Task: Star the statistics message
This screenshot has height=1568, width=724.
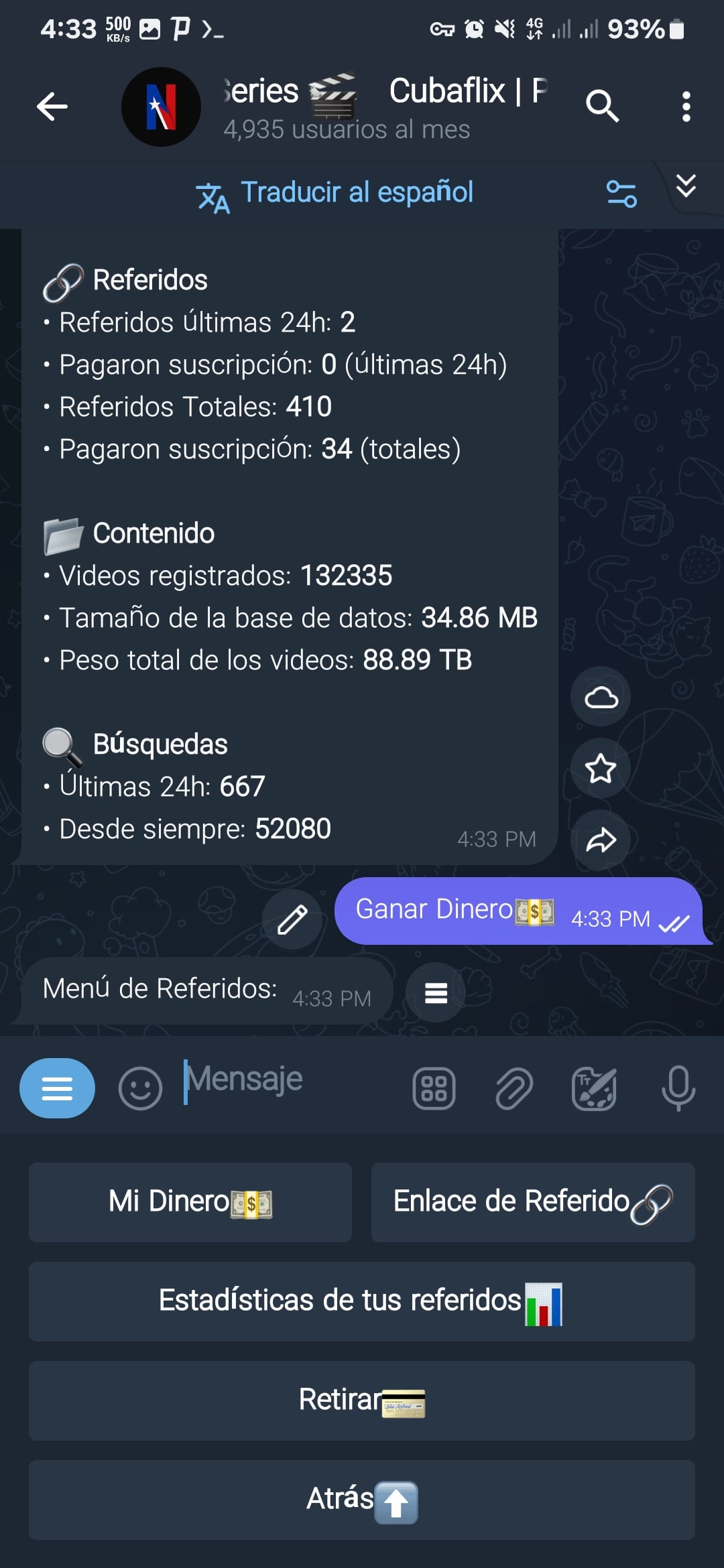Action: pos(601,769)
